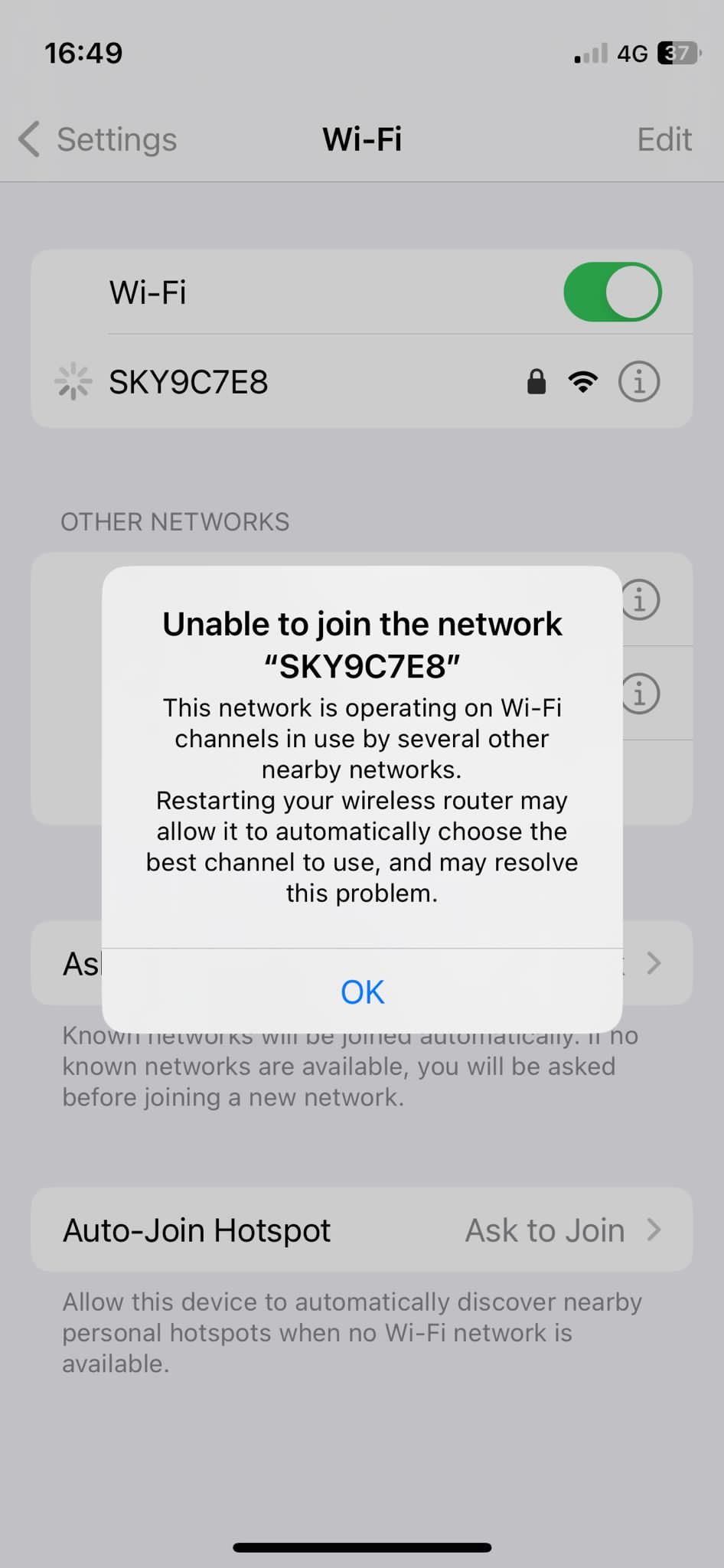Viewport: 724px width, 1568px height.
Task: Open Auto-Join Hotspot settings
Action: 362,1230
